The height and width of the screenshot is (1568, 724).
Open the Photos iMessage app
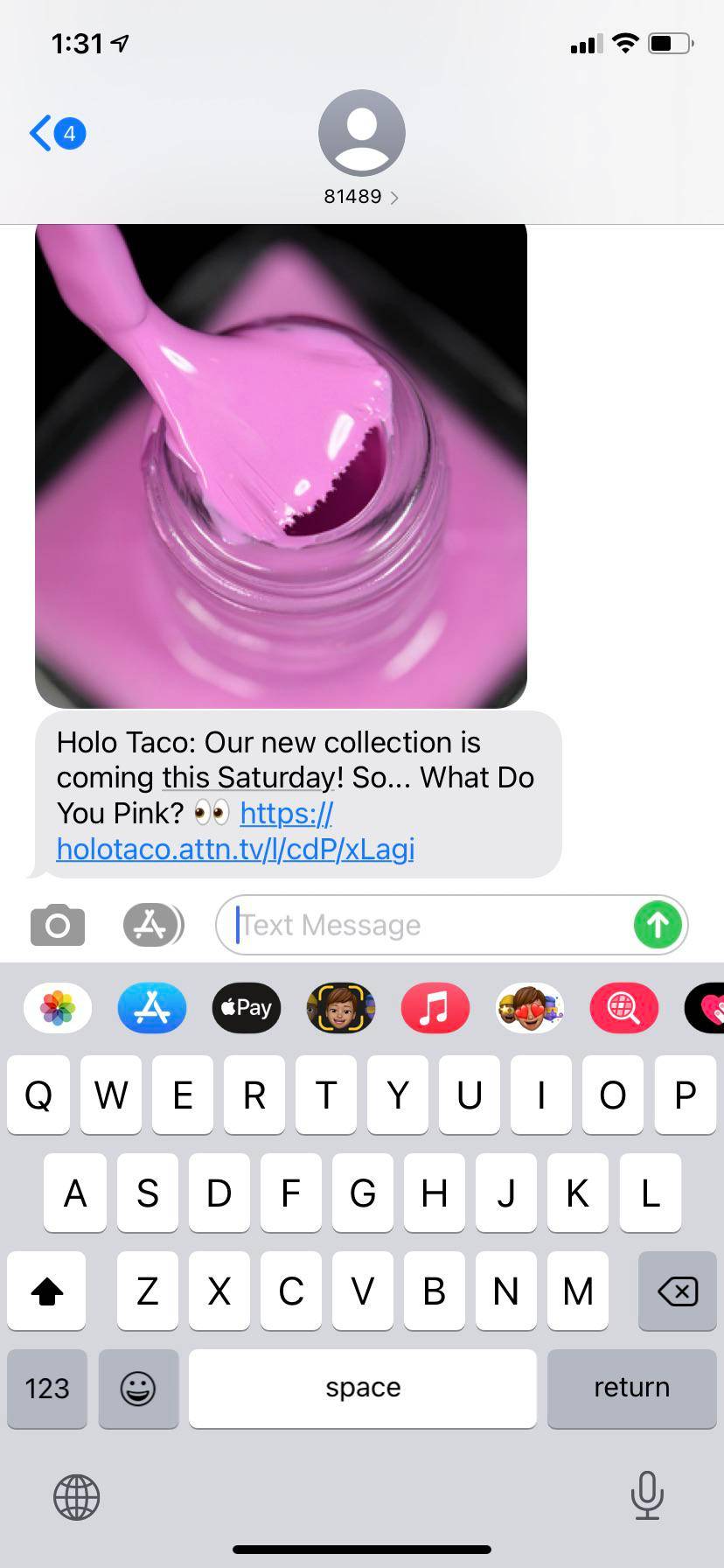tap(56, 1008)
